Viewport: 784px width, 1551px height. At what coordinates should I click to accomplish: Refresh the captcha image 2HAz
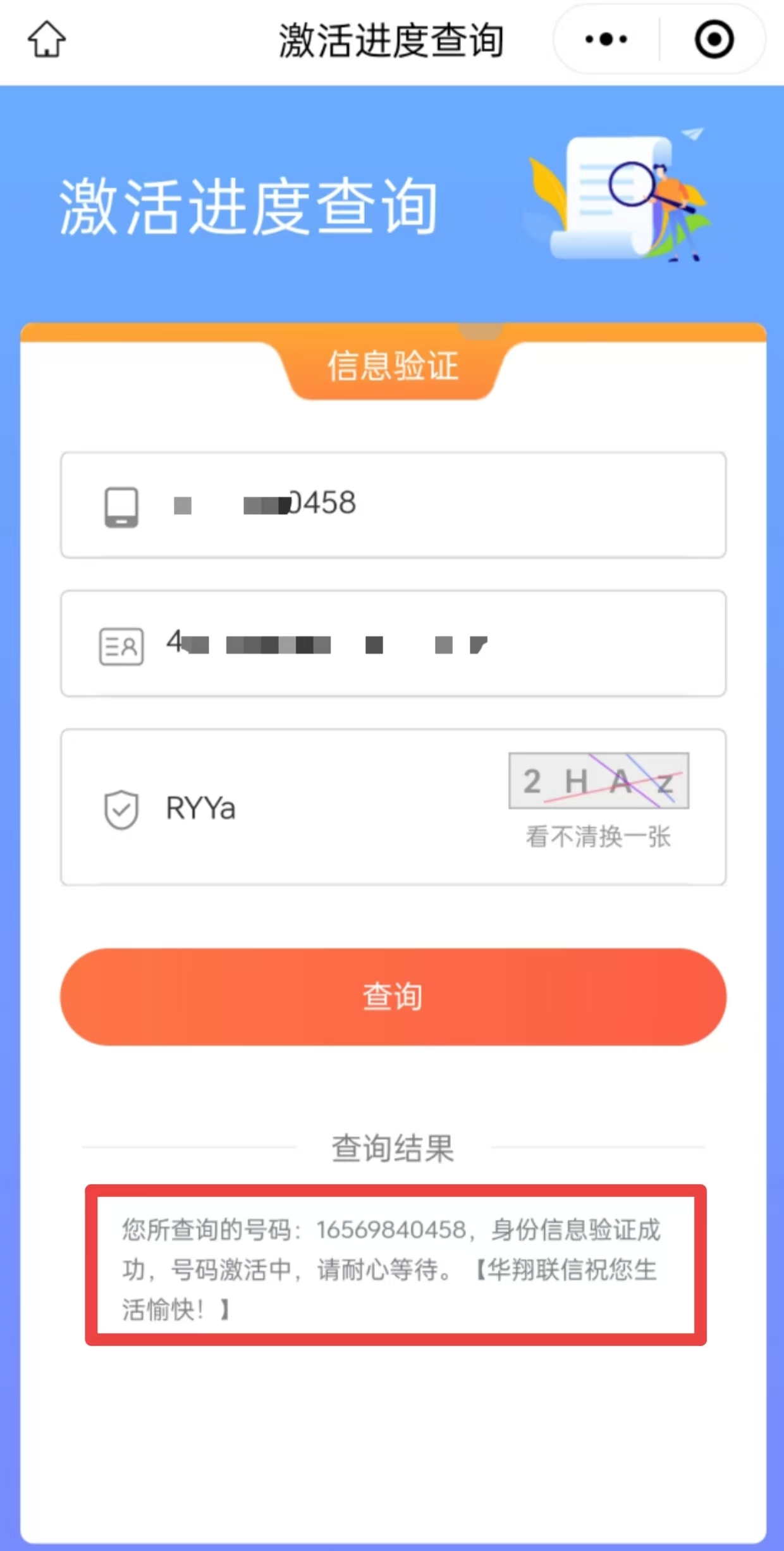click(x=599, y=781)
